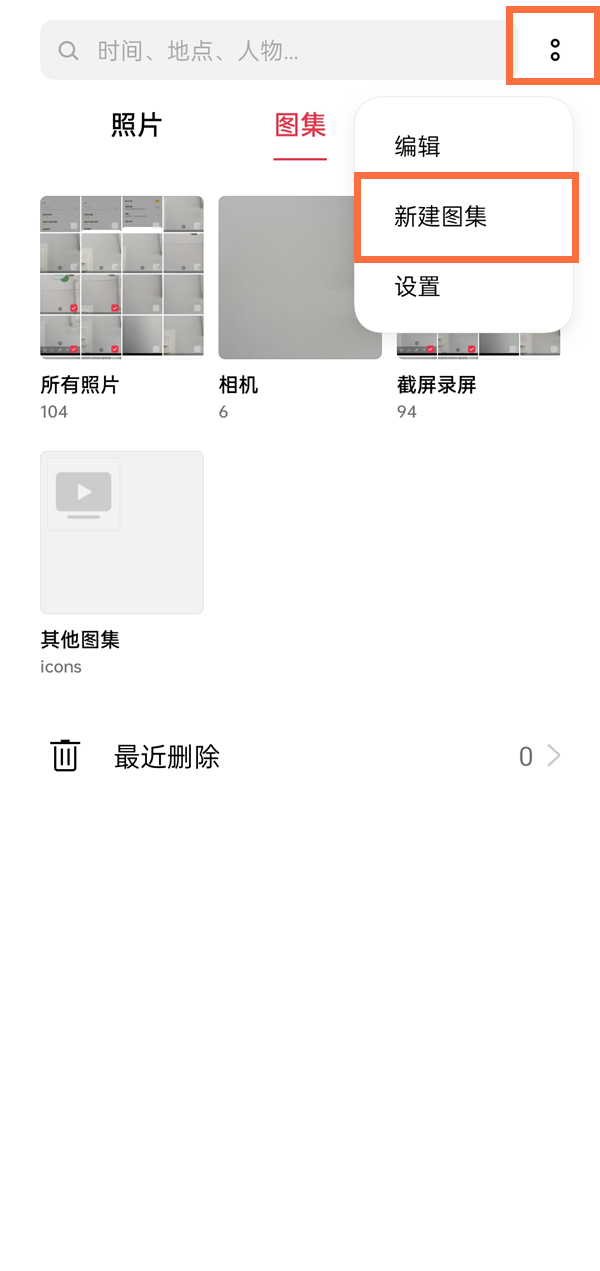Viewport: 600px width, 1271px height.
Task: Open the 最近删除 row
Action: point(300,757)
